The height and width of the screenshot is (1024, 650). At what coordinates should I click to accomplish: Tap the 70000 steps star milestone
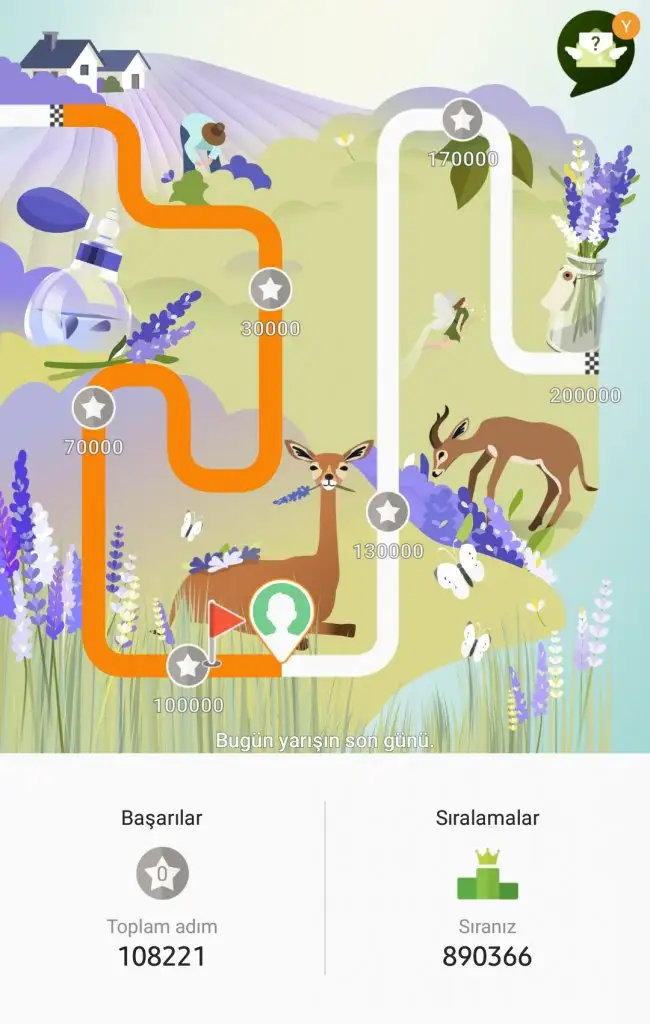click(x=94, y=408)
